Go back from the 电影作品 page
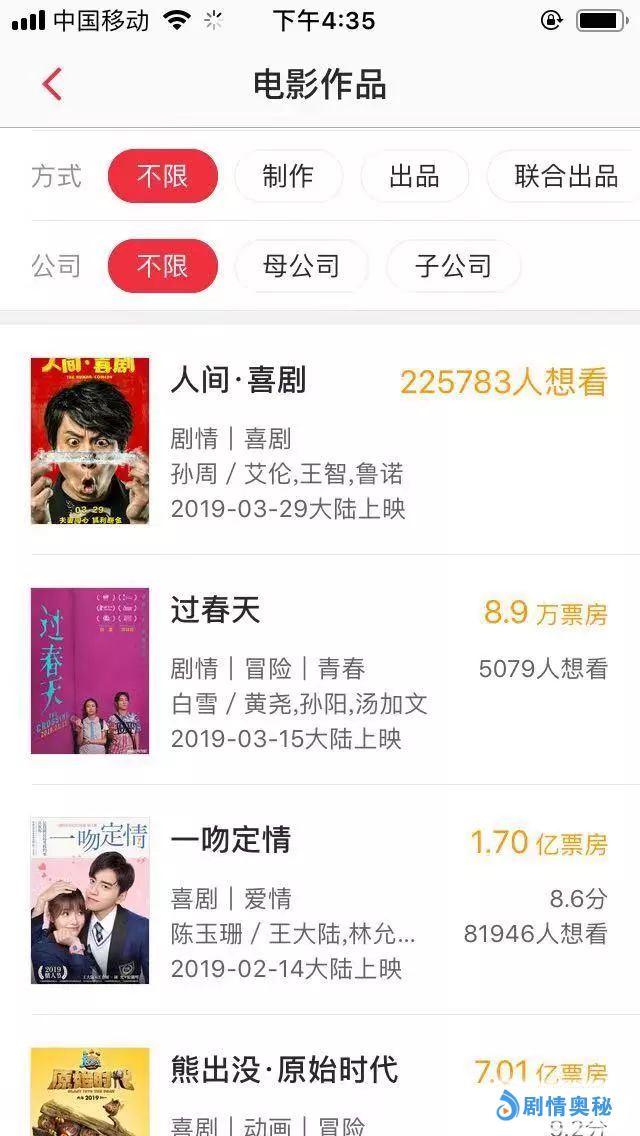Screen dimensions: 640x1136 53,84
